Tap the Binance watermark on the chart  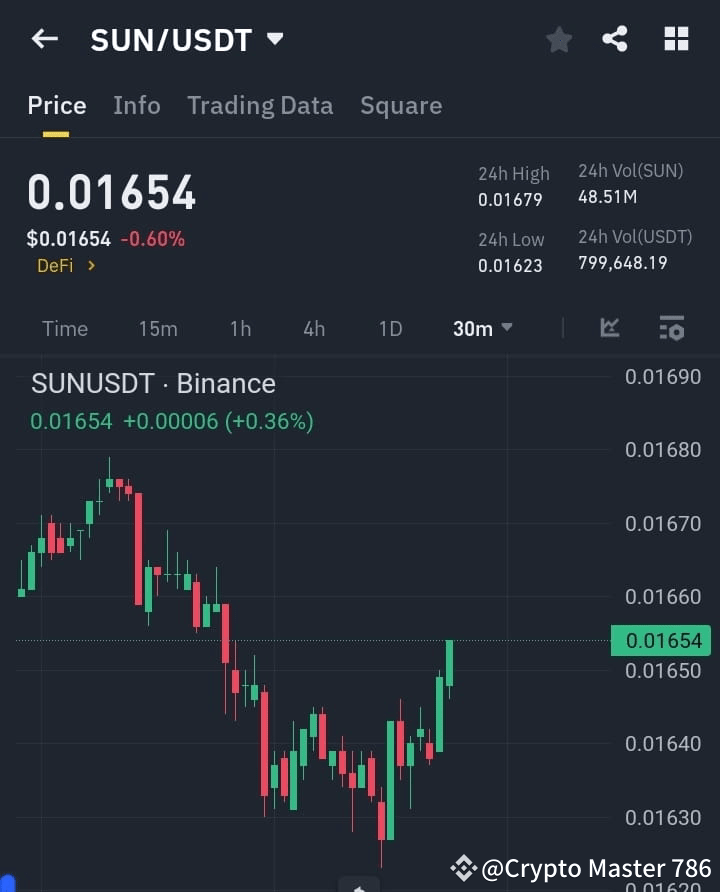pos(152,383)
